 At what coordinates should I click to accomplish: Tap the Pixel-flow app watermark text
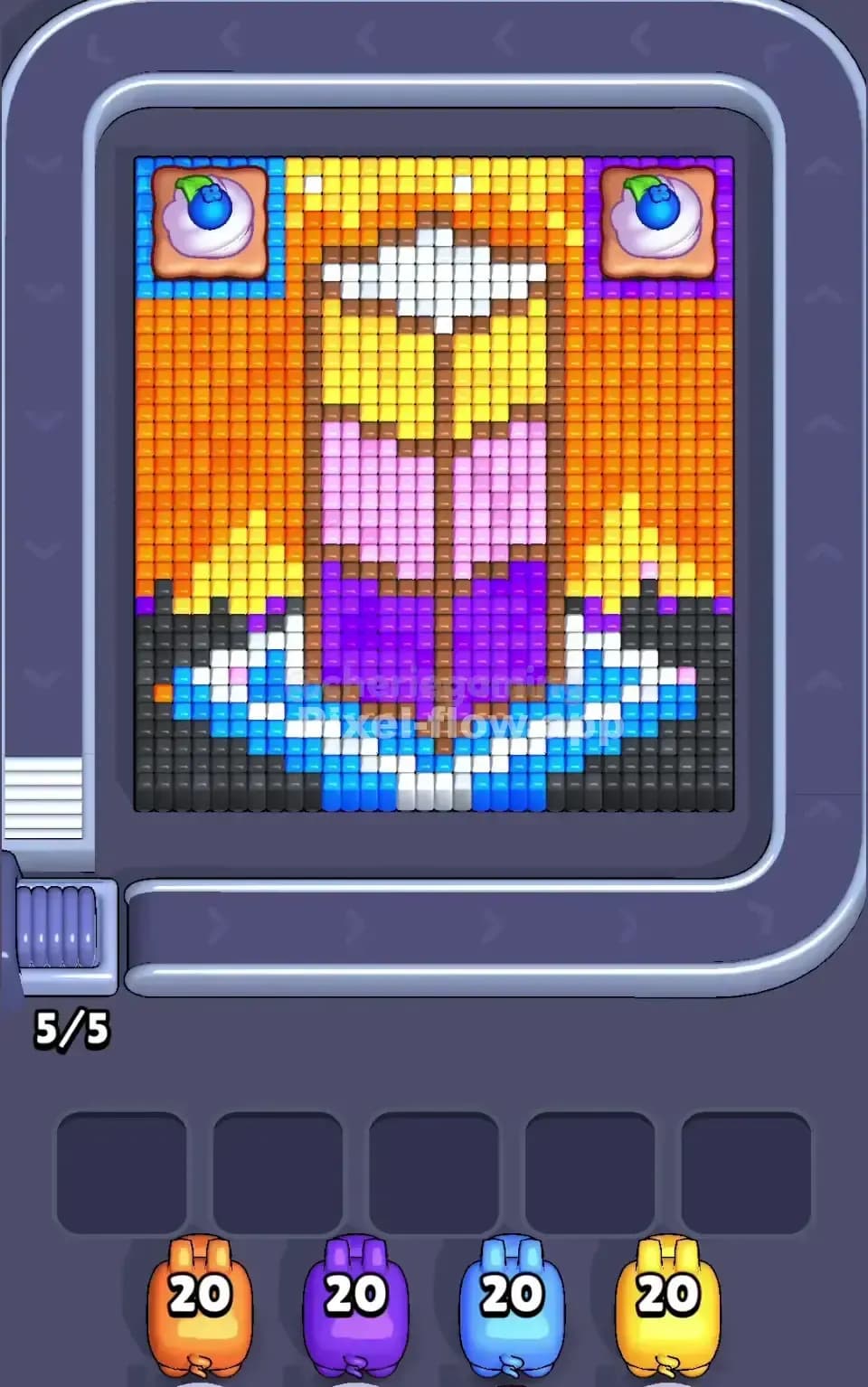click(461, 723)
